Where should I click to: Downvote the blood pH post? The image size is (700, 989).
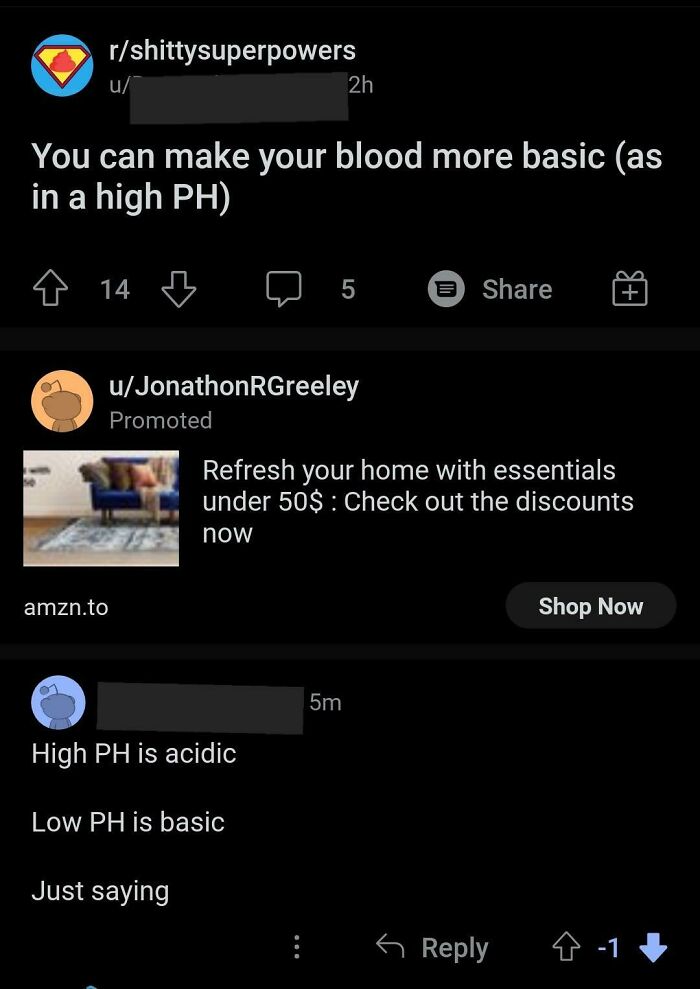pos(179,290)
